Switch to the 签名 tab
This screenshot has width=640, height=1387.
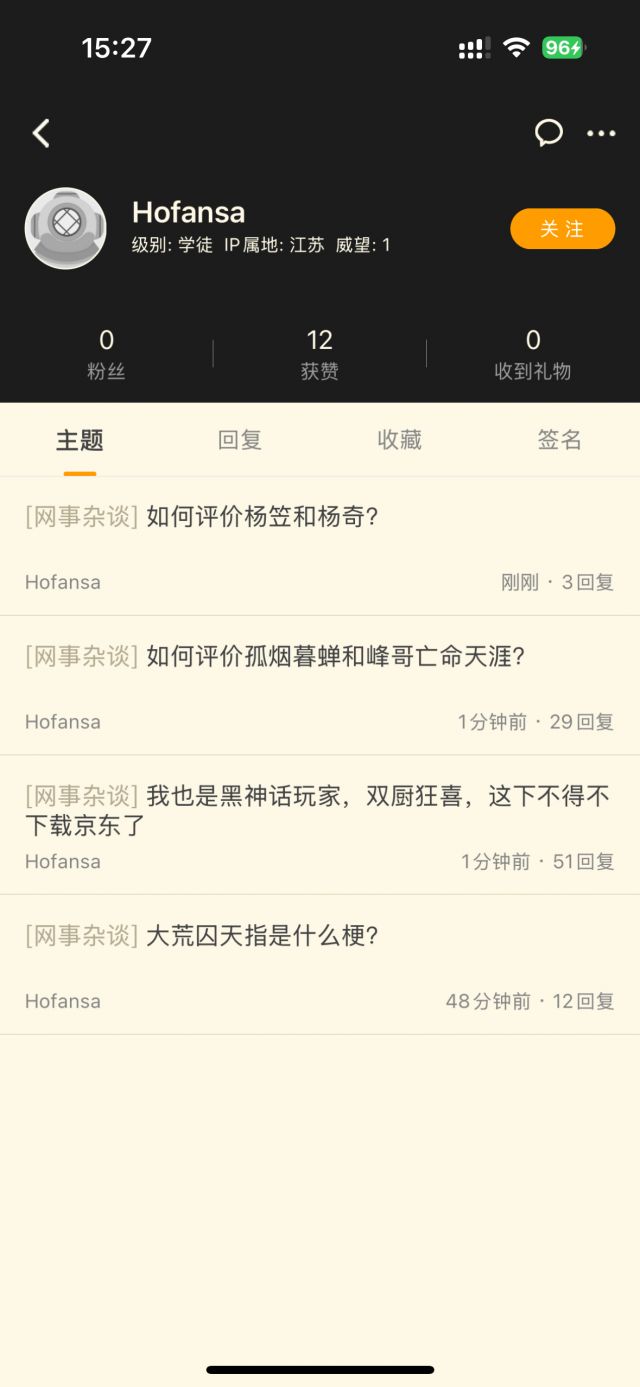click(559, 440)
